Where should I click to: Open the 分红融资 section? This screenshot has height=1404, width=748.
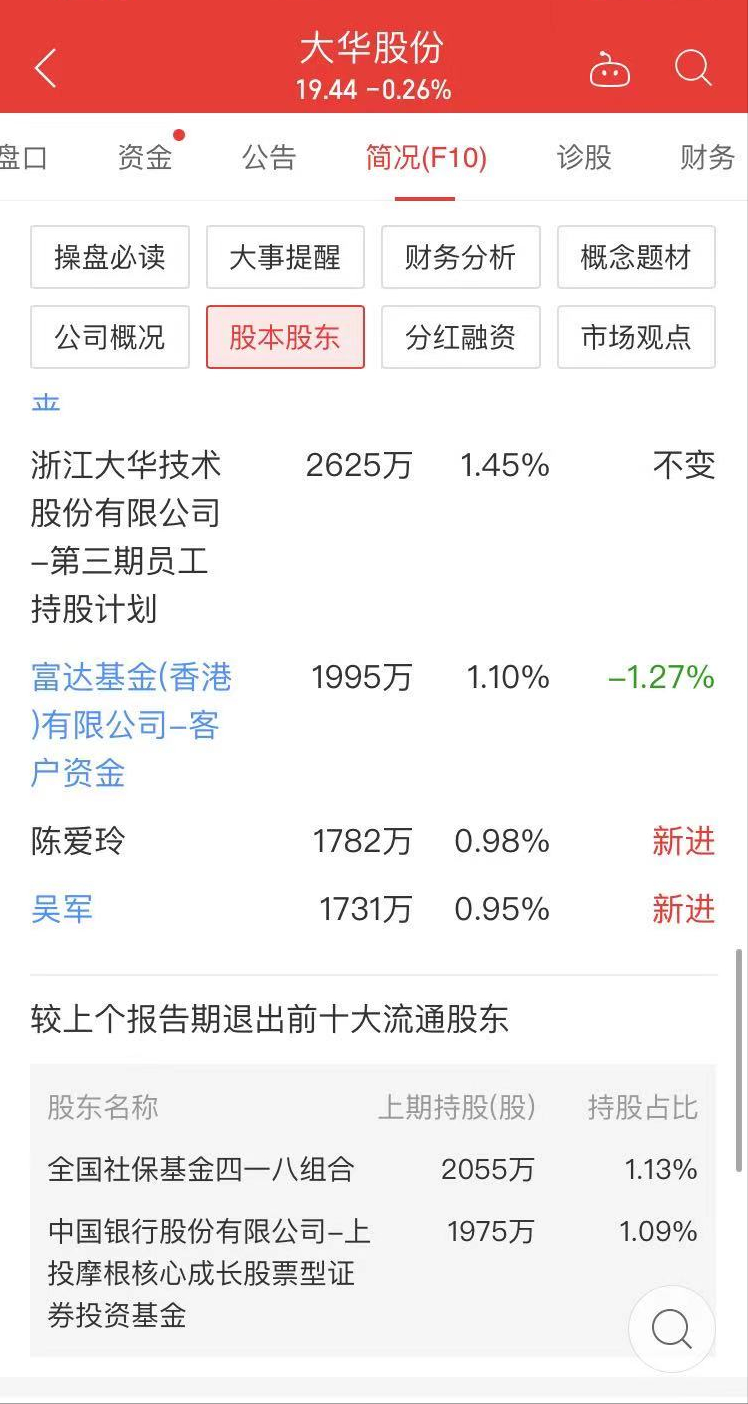(x=461, y=337)
